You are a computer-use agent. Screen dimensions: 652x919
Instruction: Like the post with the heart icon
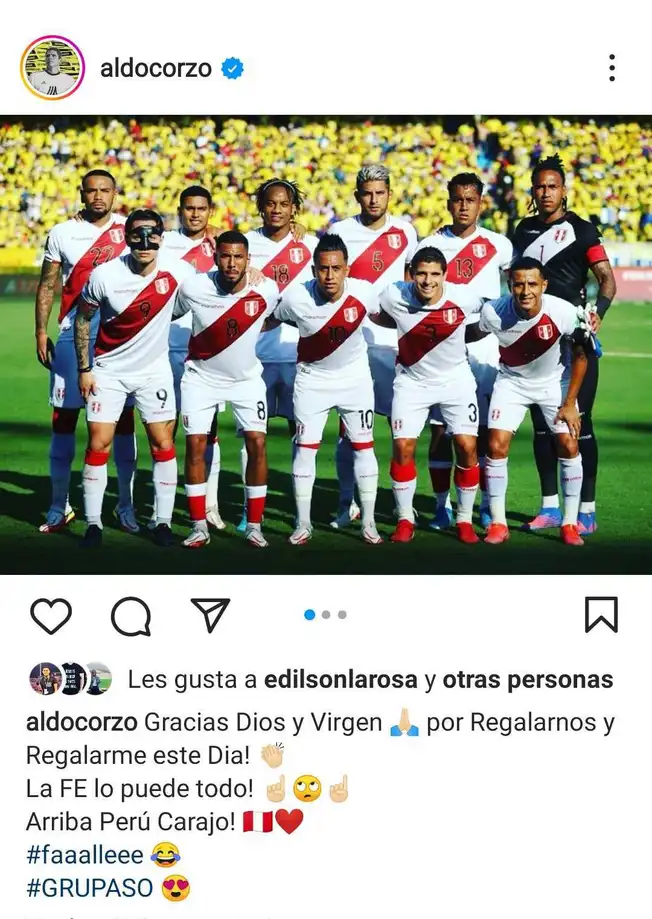click(50, 616)
